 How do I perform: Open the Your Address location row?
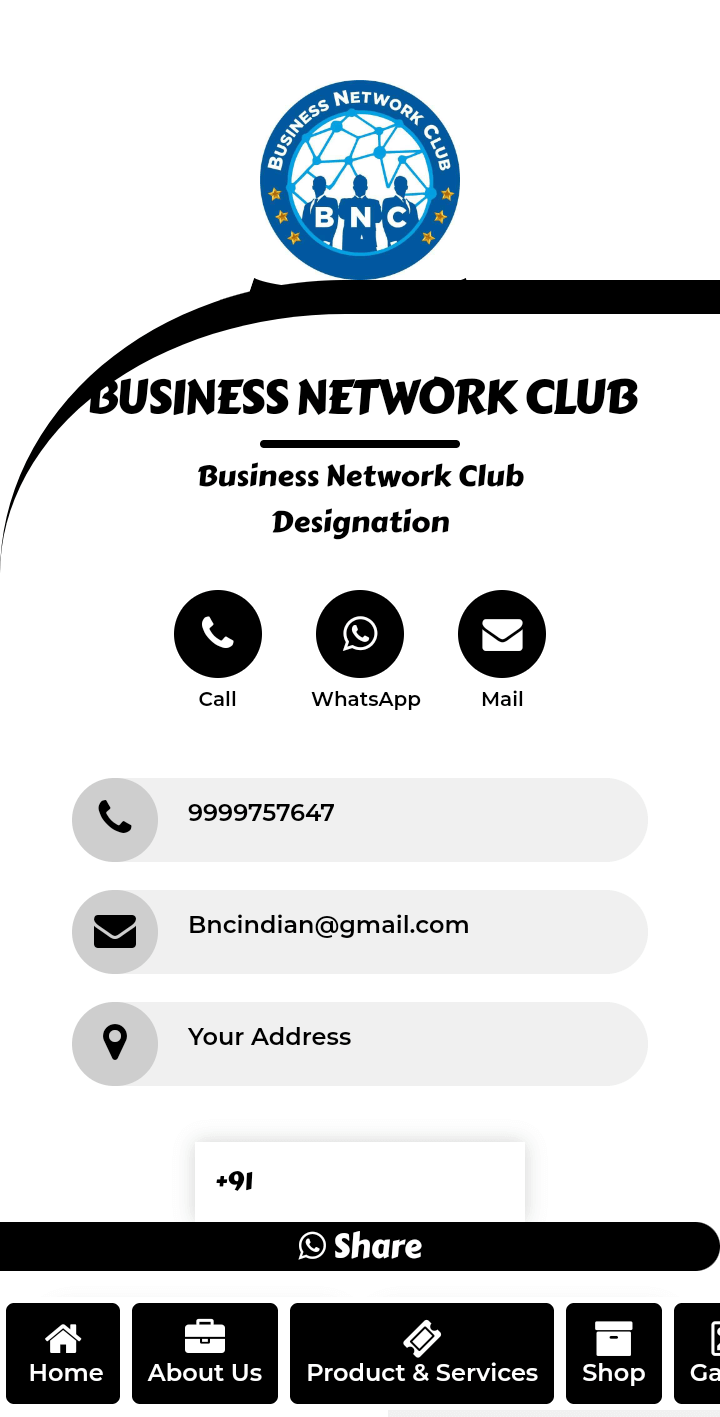pos(360,1044)
